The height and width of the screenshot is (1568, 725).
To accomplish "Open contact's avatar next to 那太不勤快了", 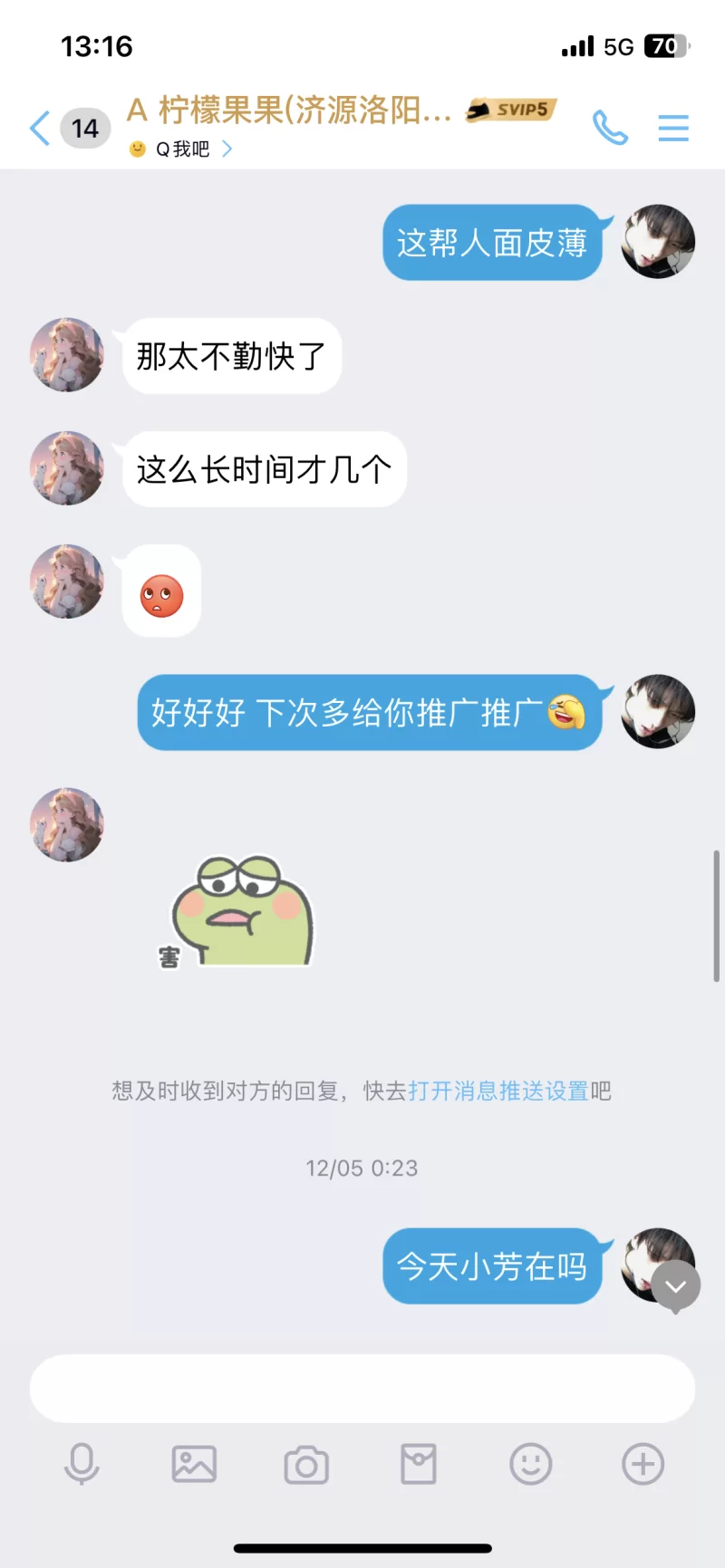I will click(x=67, y=355).
